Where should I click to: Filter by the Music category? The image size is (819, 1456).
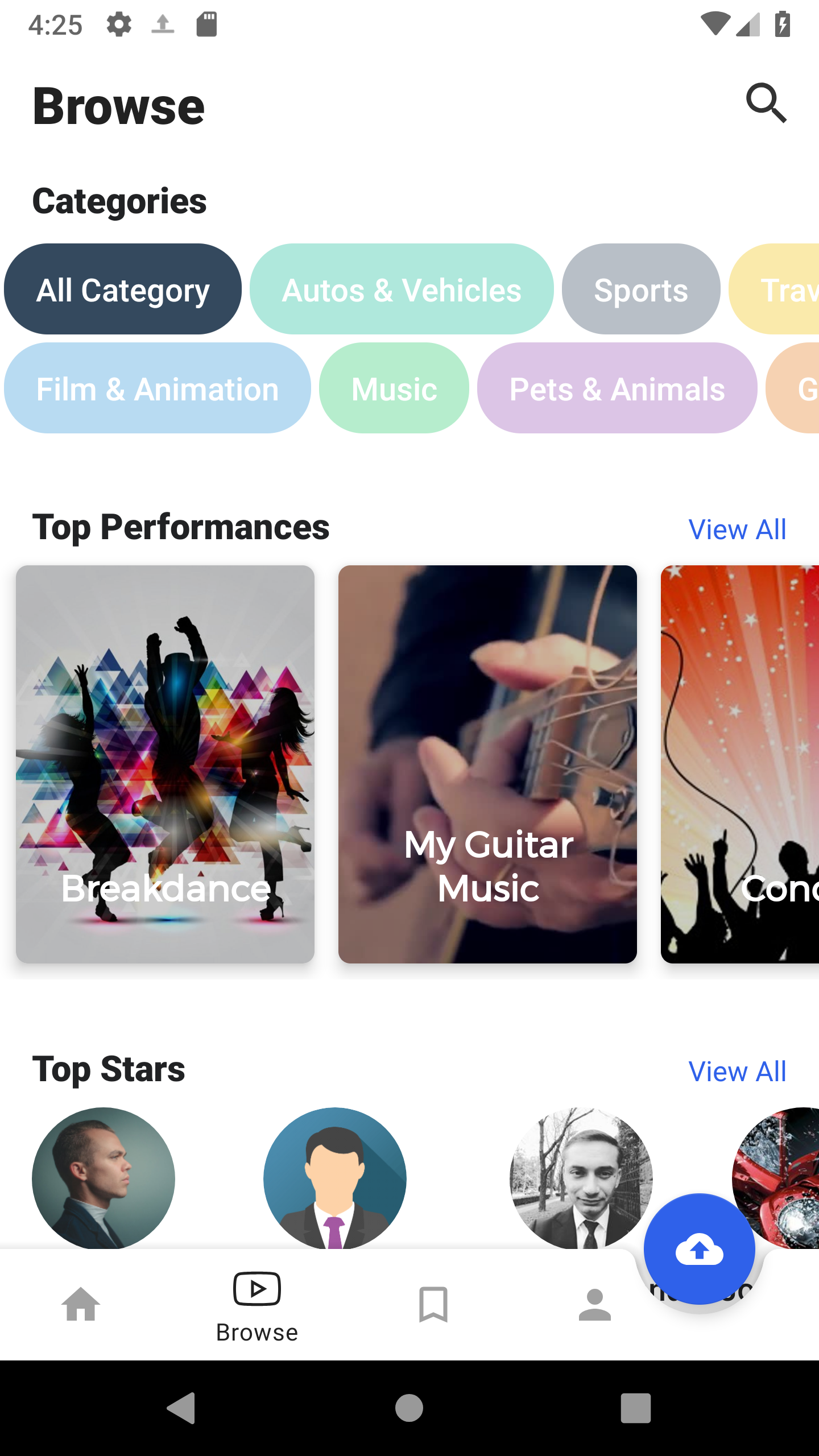pos(394,388)
